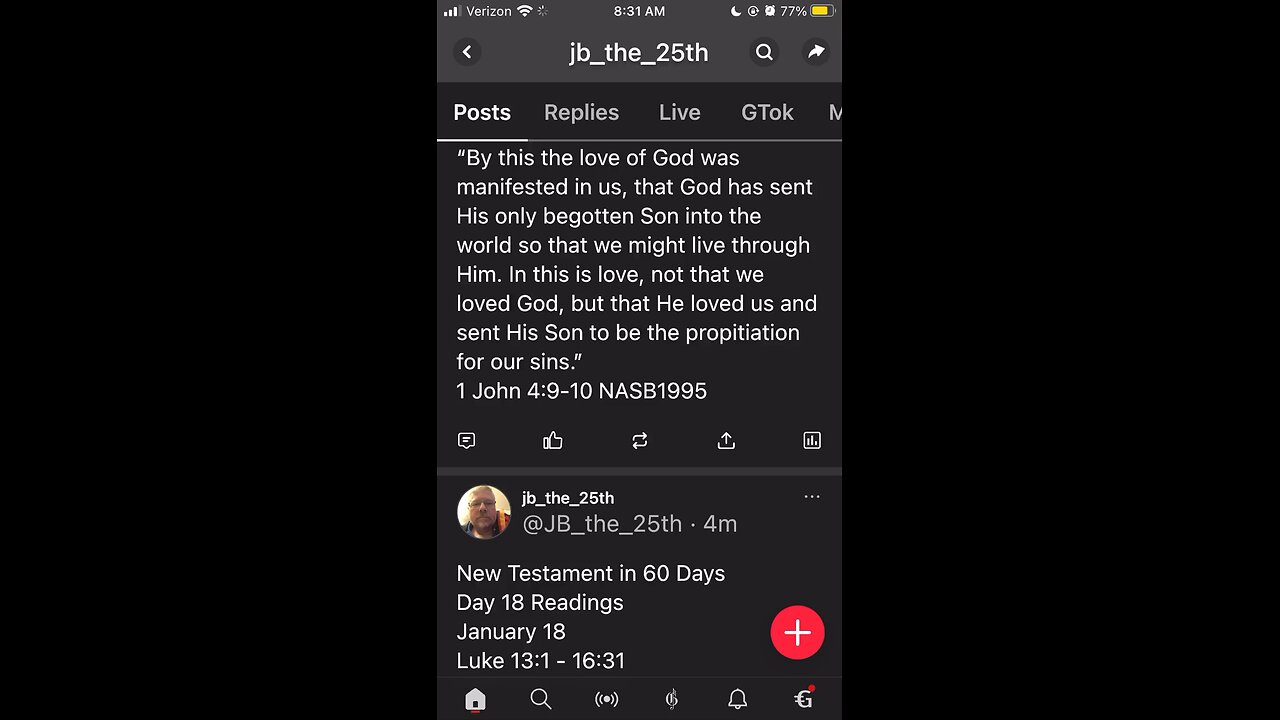Switch to the Live tab
Screen dimensions: 1280x720
pyautogui.click(x=679, y=113)
